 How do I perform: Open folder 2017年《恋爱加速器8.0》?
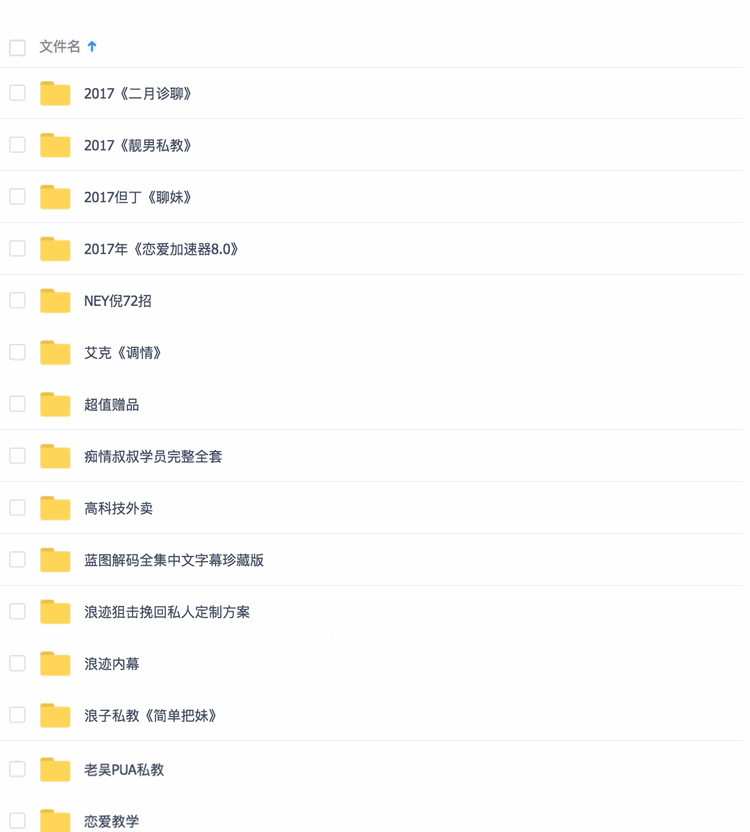[161, 249]
